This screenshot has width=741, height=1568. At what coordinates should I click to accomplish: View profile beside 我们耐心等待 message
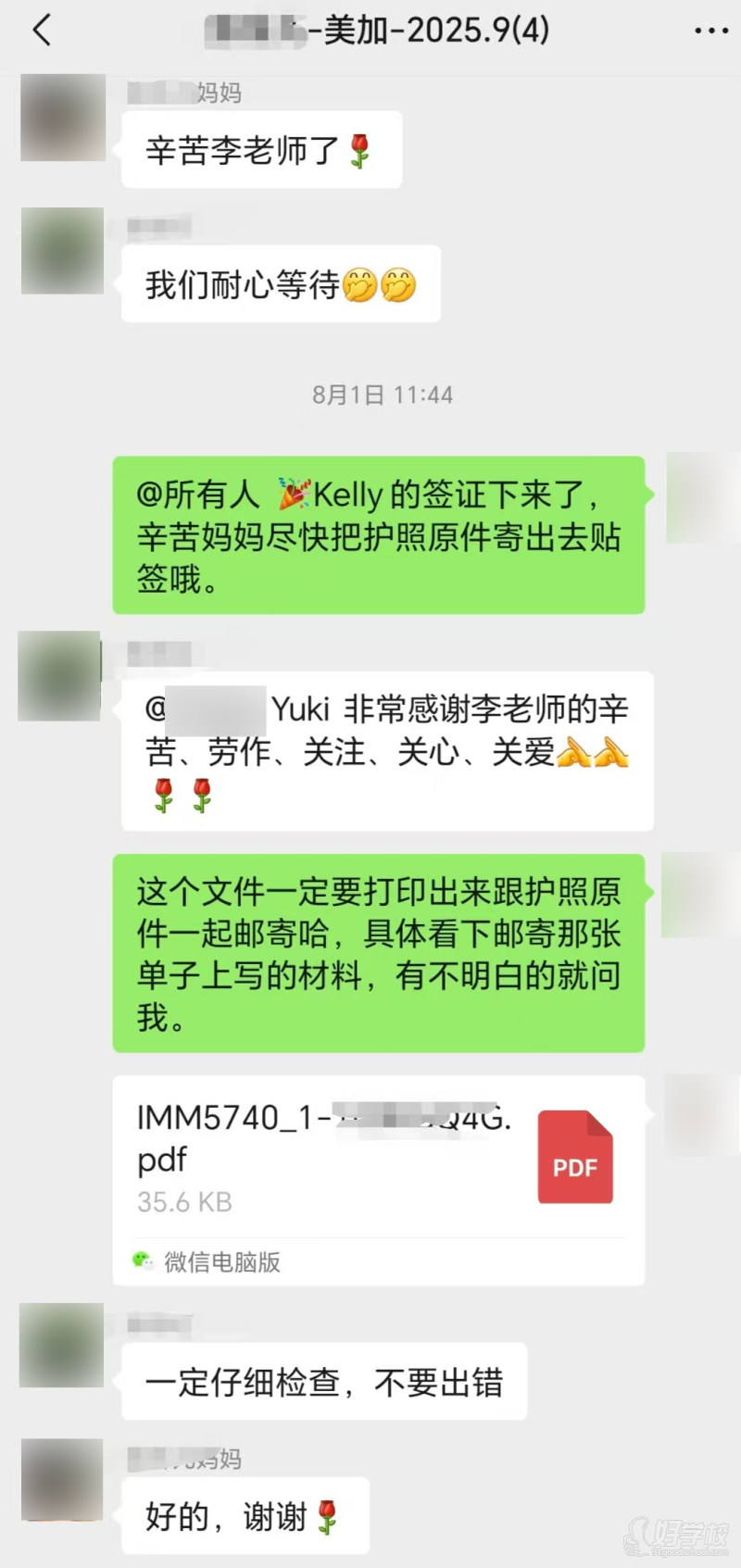click(63, 251)
